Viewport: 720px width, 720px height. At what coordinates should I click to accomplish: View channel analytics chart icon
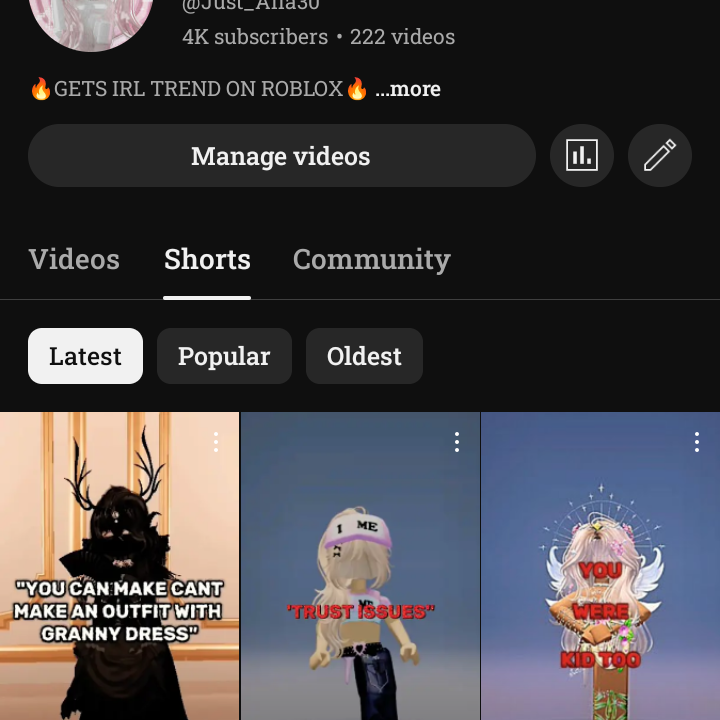(582, 156)
